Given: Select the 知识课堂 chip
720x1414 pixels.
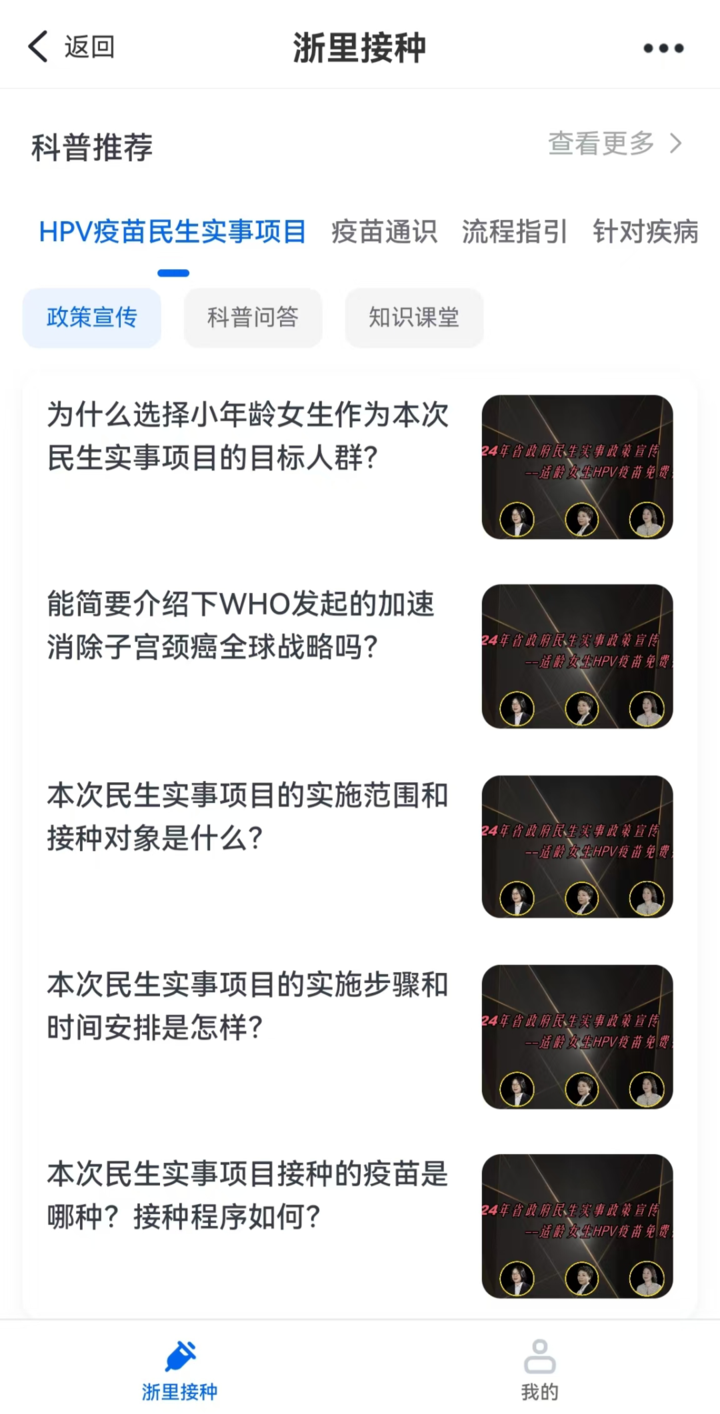Looking at the screenshot, I should click(x=414, y=318).
